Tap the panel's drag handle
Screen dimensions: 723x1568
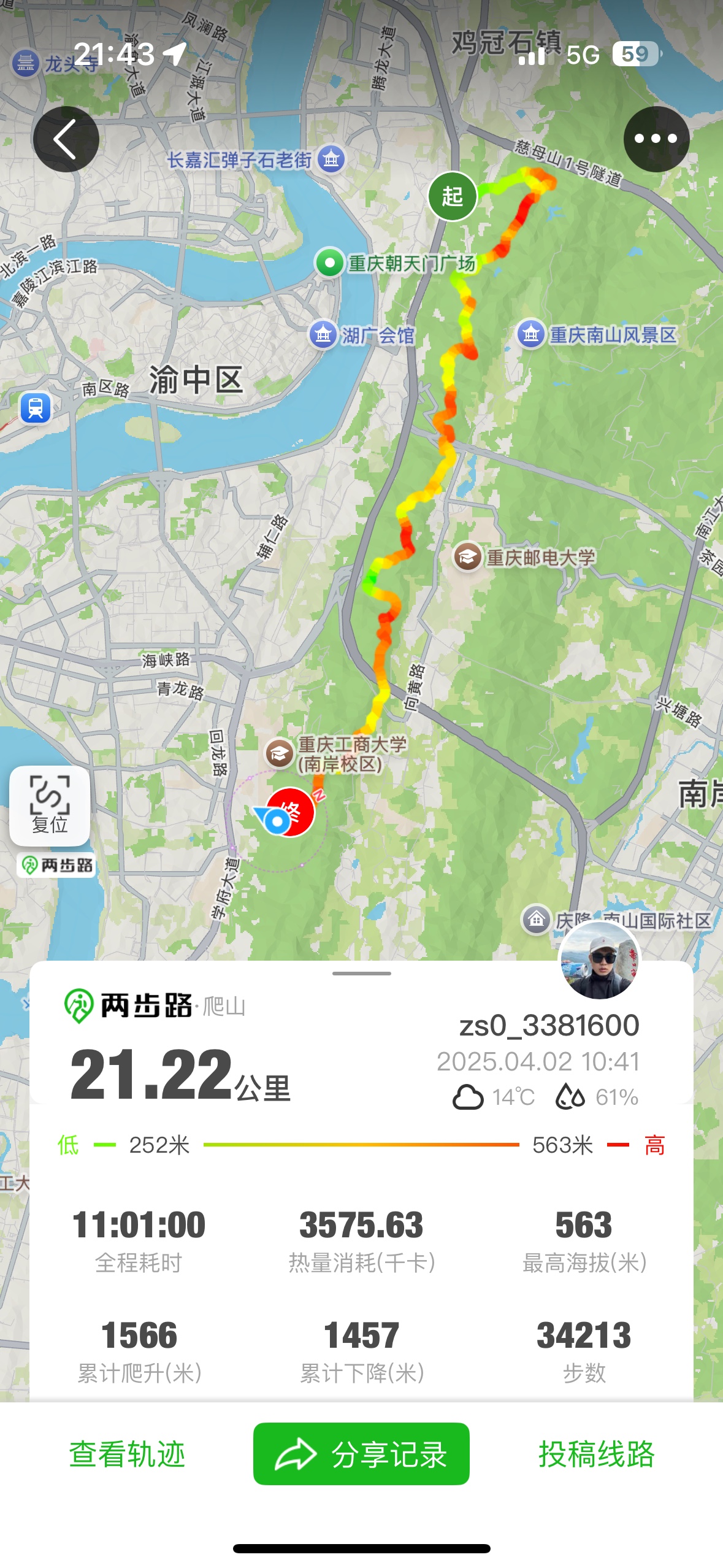(x=361, y=974)
